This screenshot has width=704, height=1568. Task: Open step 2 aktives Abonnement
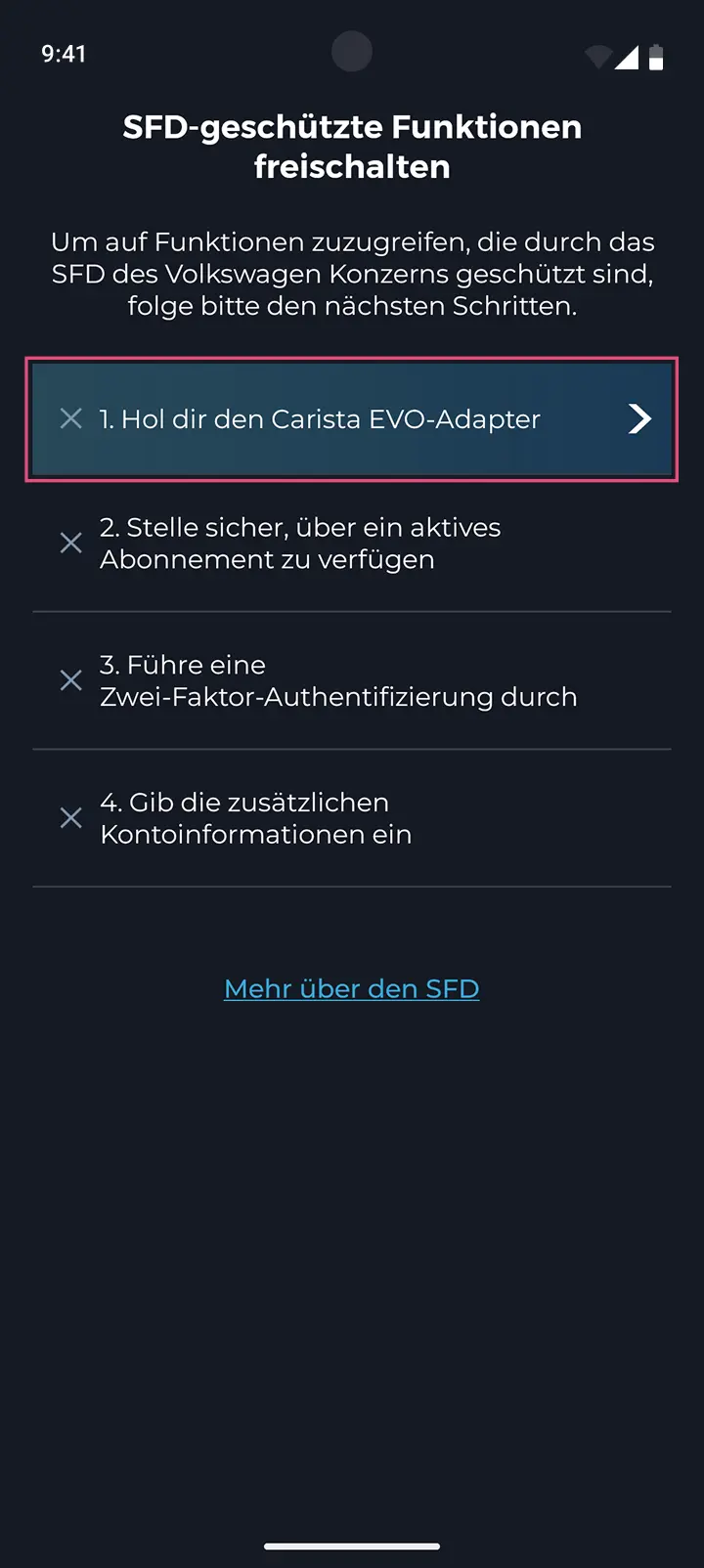[352, 544]
